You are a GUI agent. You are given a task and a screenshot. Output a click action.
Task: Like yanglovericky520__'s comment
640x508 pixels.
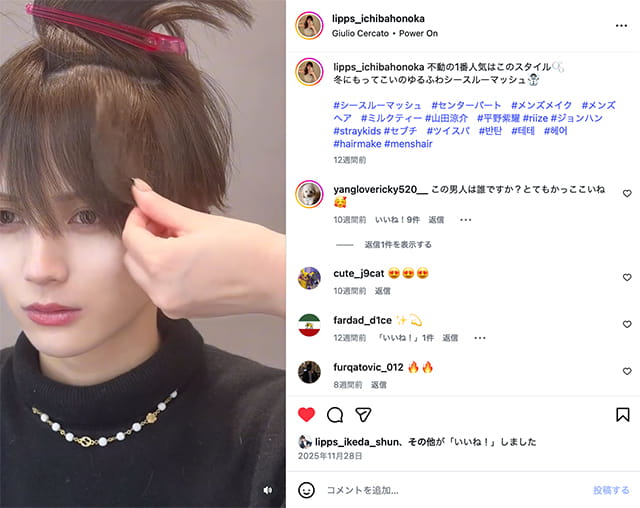(x=627, y=193)
